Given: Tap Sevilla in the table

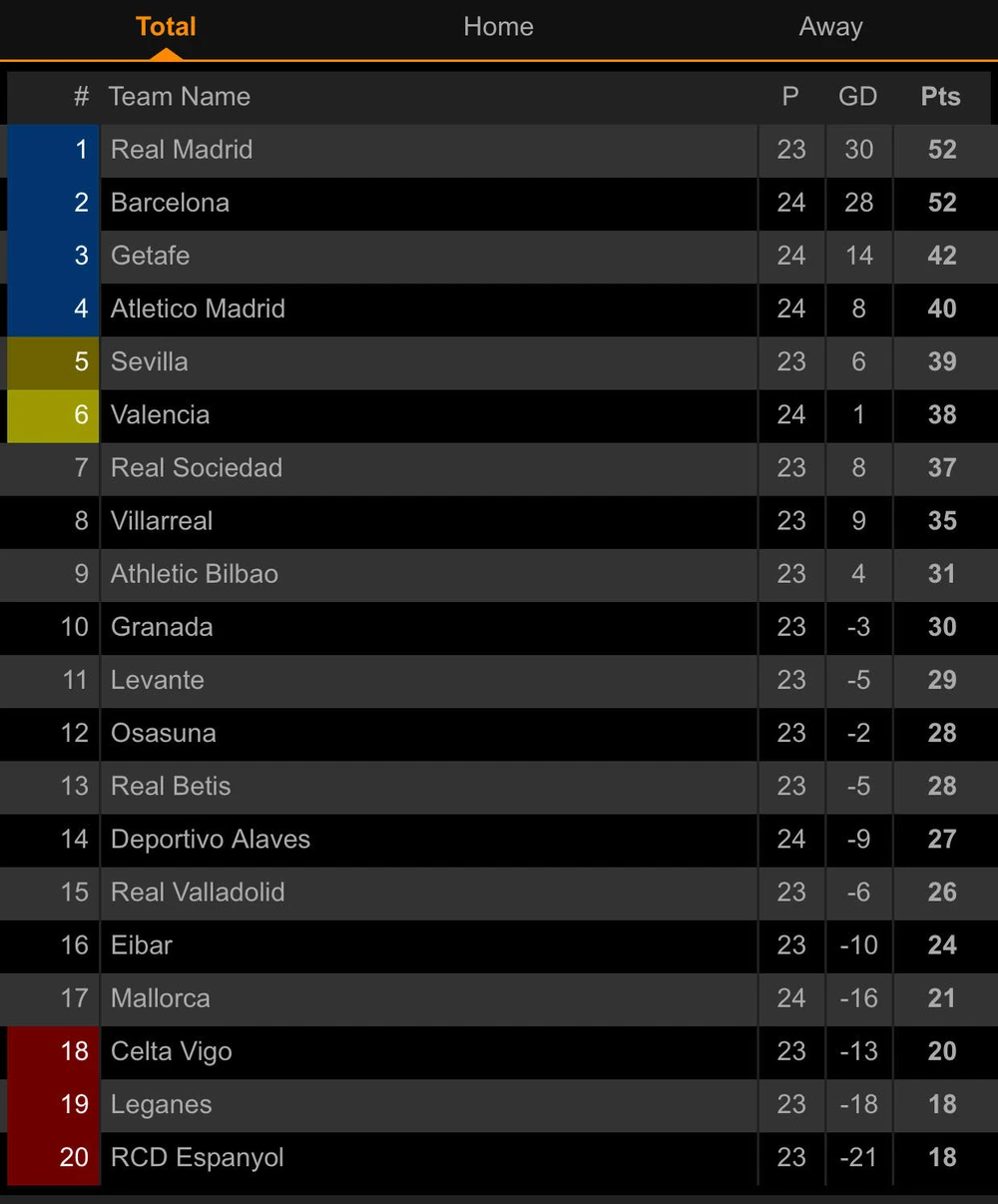Looking at the screenshot, I should 149,361.
